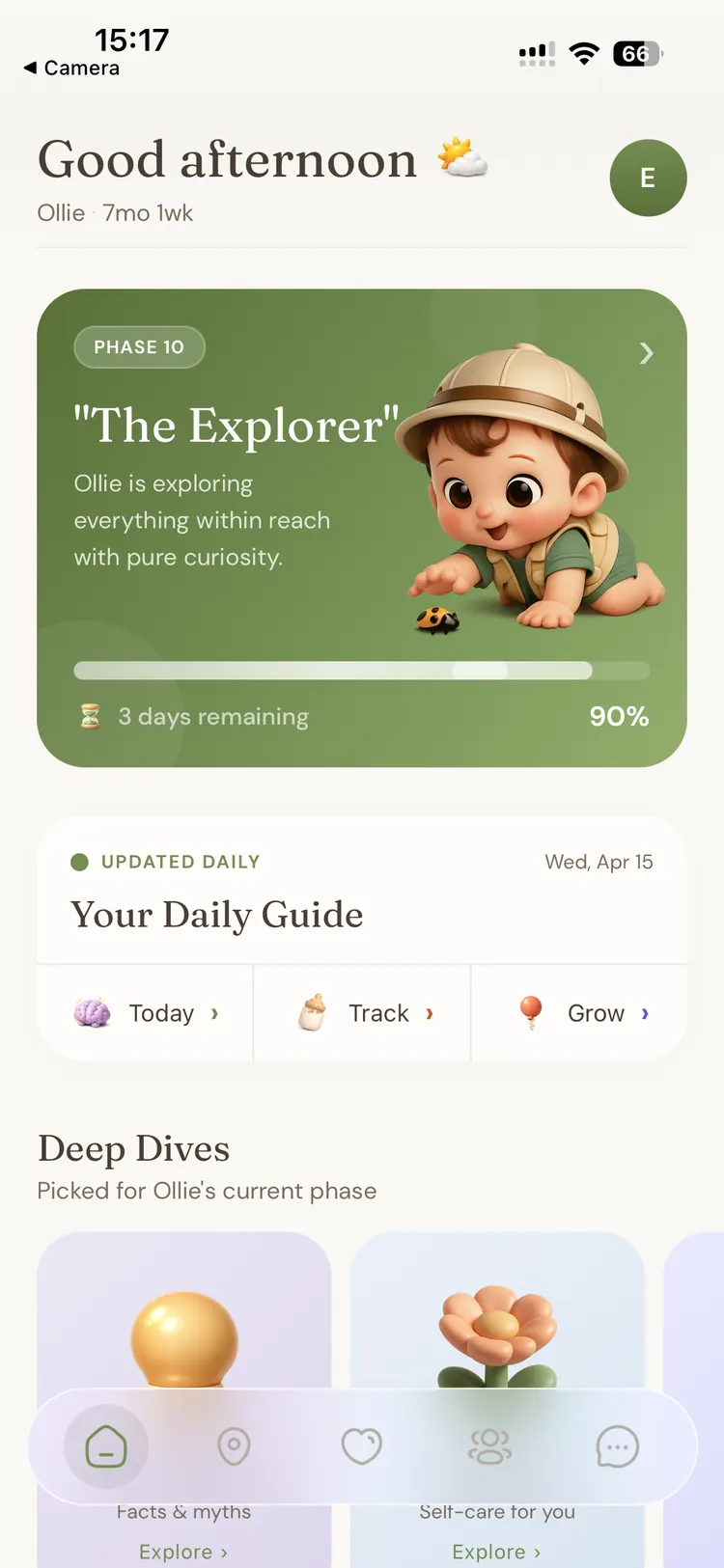
Task: Open the Grow section of Daily Guide
Action: 580,1013
